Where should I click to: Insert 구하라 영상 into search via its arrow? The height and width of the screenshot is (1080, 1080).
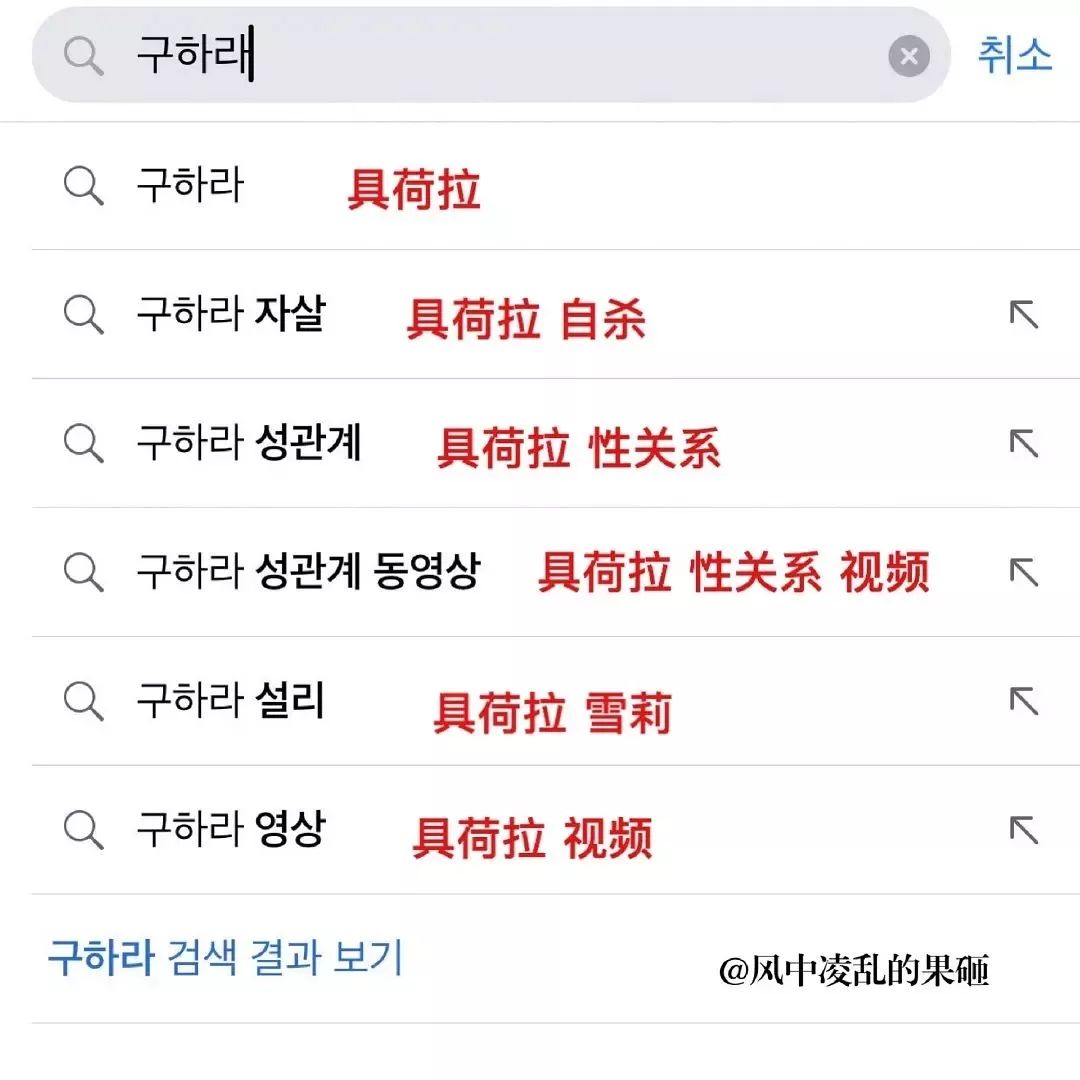[x=1023, y=830]
